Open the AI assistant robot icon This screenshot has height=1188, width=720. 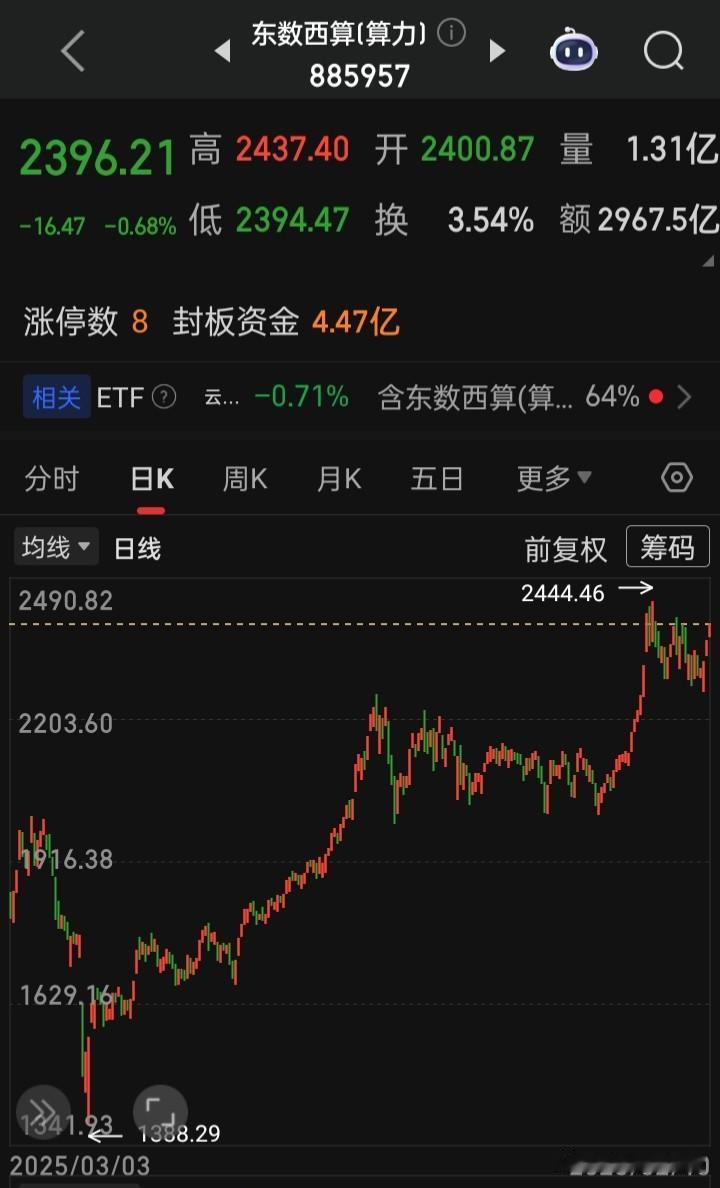click(x=573, y=51)
